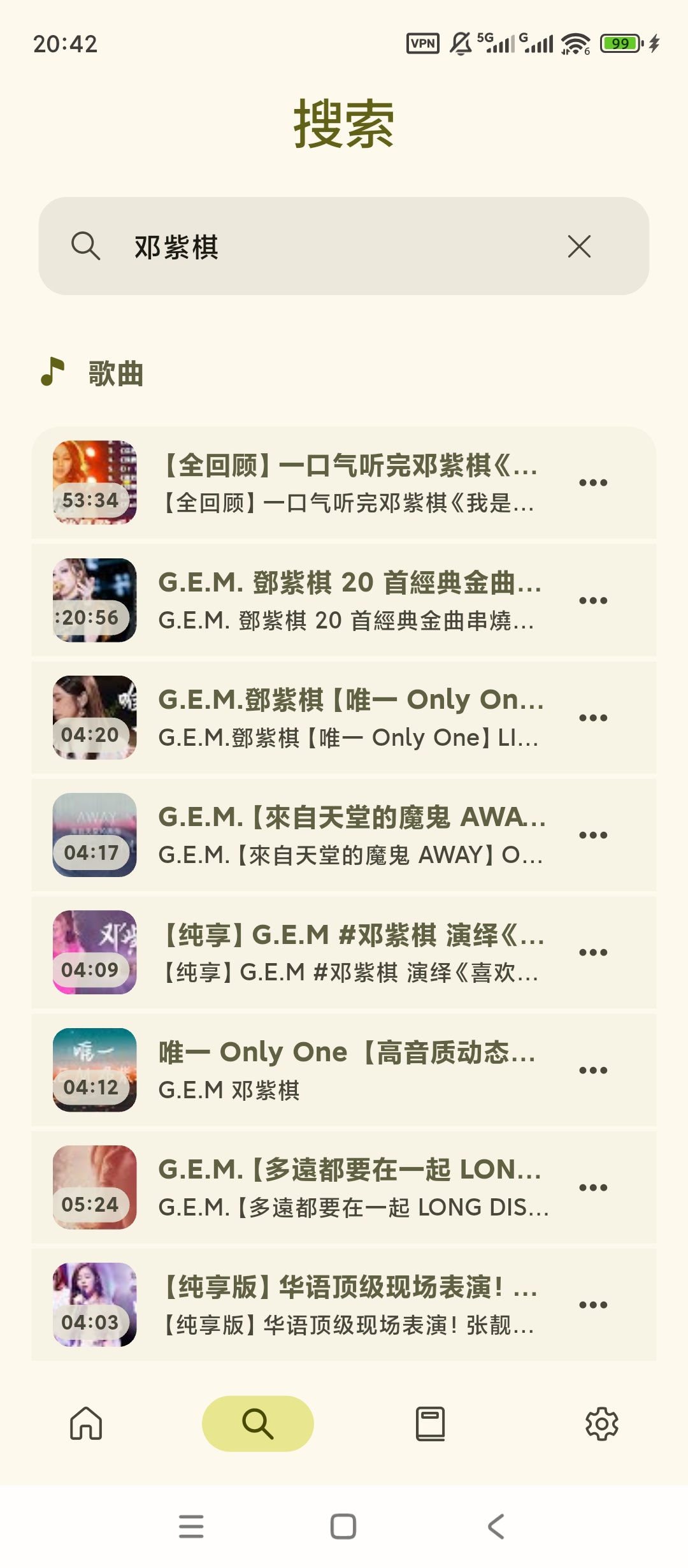
Task: Open the Home tab icon in bottom navigation
Action: pos(86,1427)
